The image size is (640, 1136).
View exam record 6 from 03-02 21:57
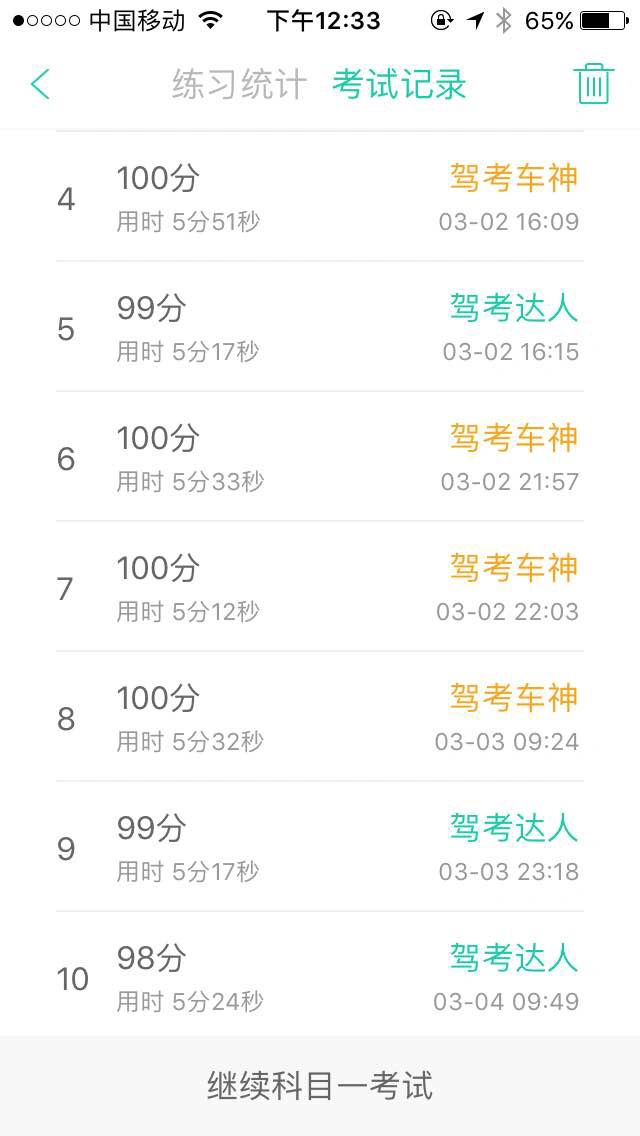(320, 456)
